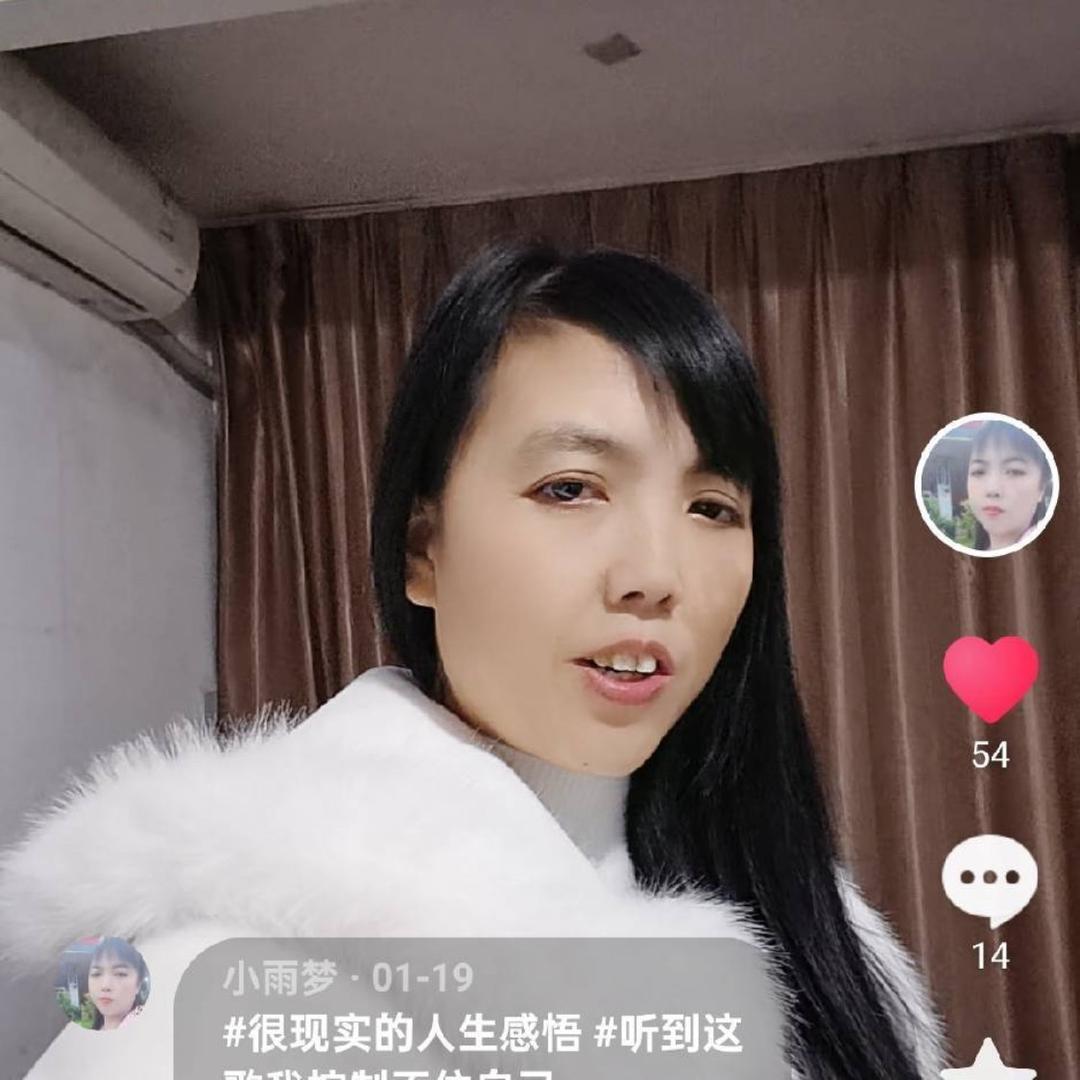
Task: Like the video with the heart icon
Action: pyautogui.click(x=990, y=678)
